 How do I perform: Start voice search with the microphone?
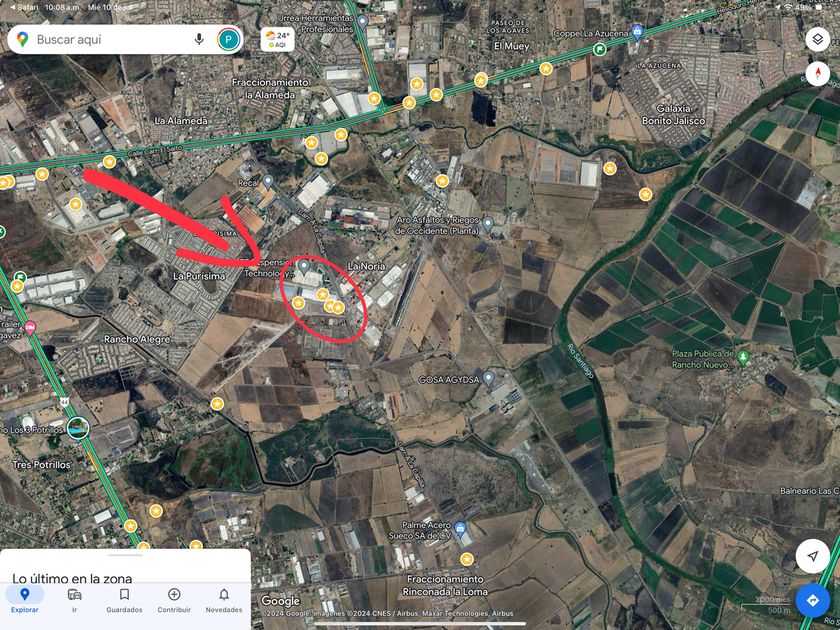(199, 39)
